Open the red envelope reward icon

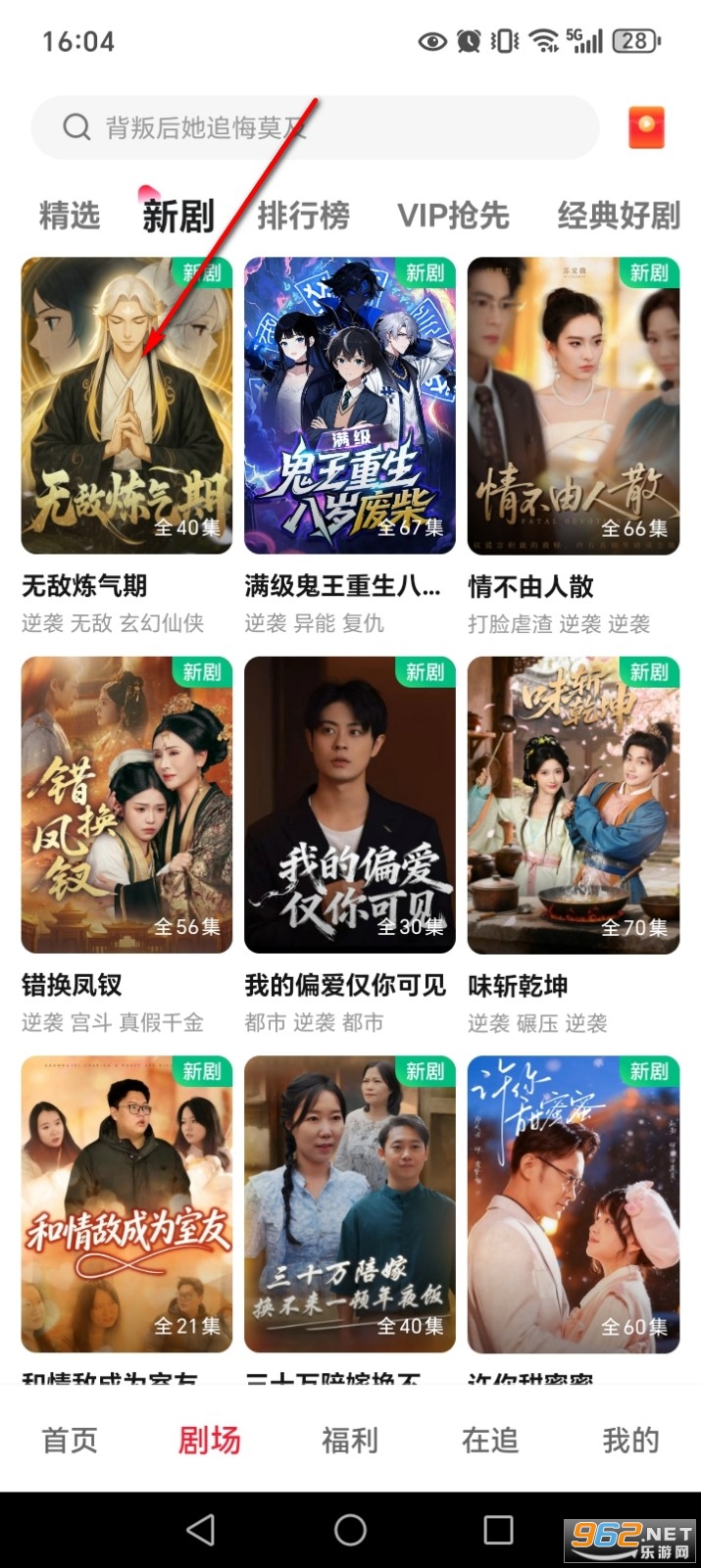point(646,127)
